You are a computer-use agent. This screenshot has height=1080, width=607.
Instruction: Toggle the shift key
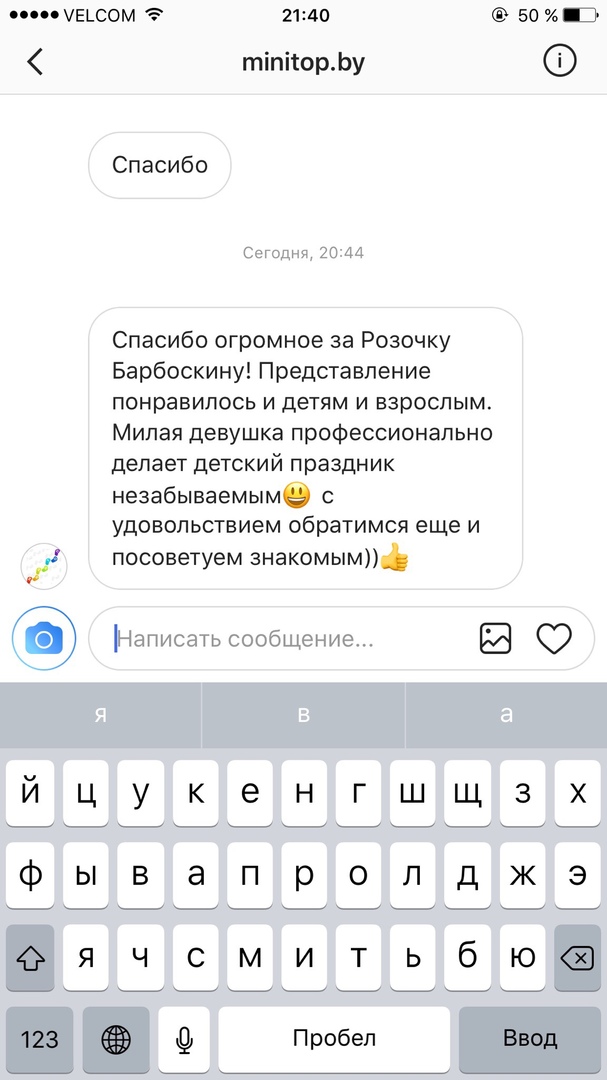32,958
